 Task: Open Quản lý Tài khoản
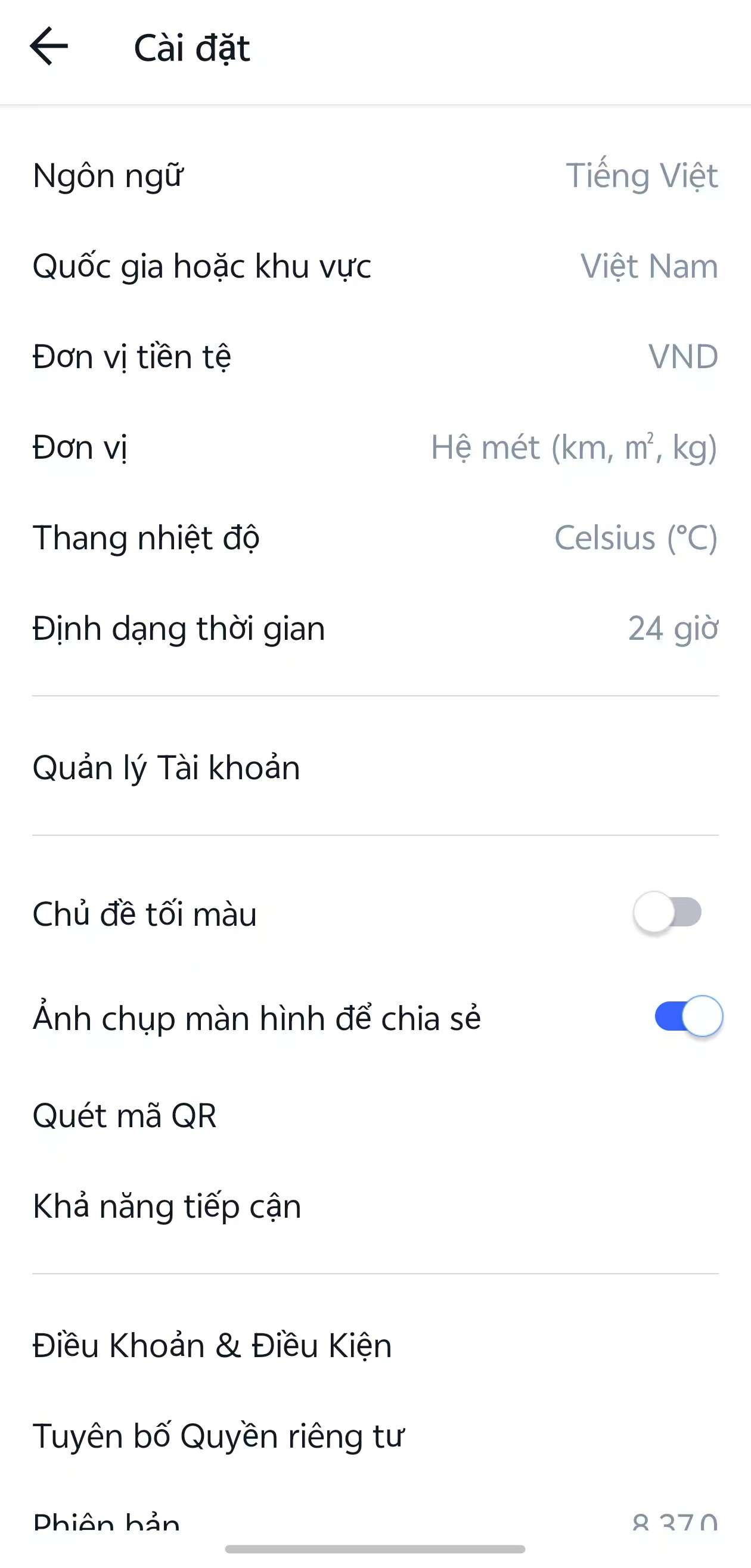pyautogui.click(x=375, y=767)
